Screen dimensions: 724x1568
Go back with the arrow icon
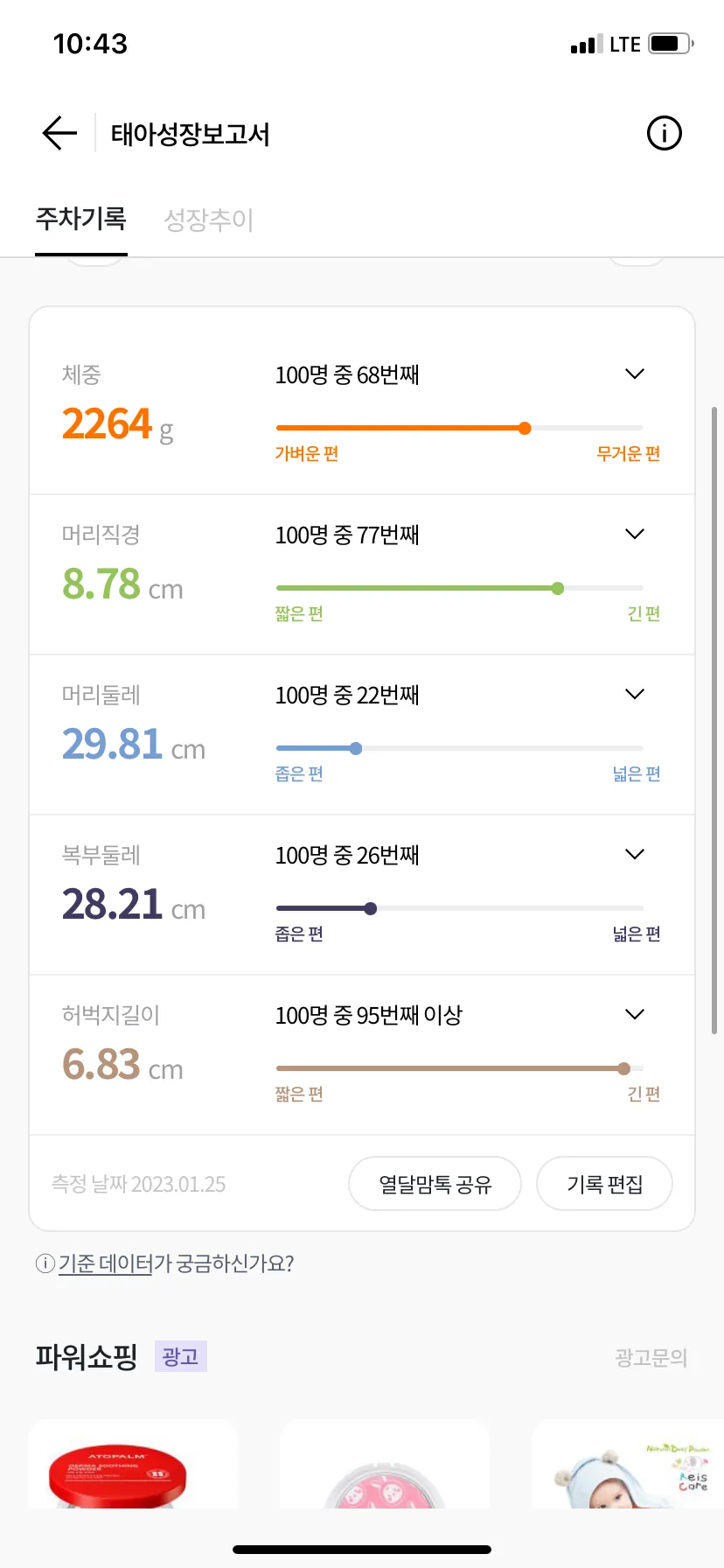(x=59, y=133)
